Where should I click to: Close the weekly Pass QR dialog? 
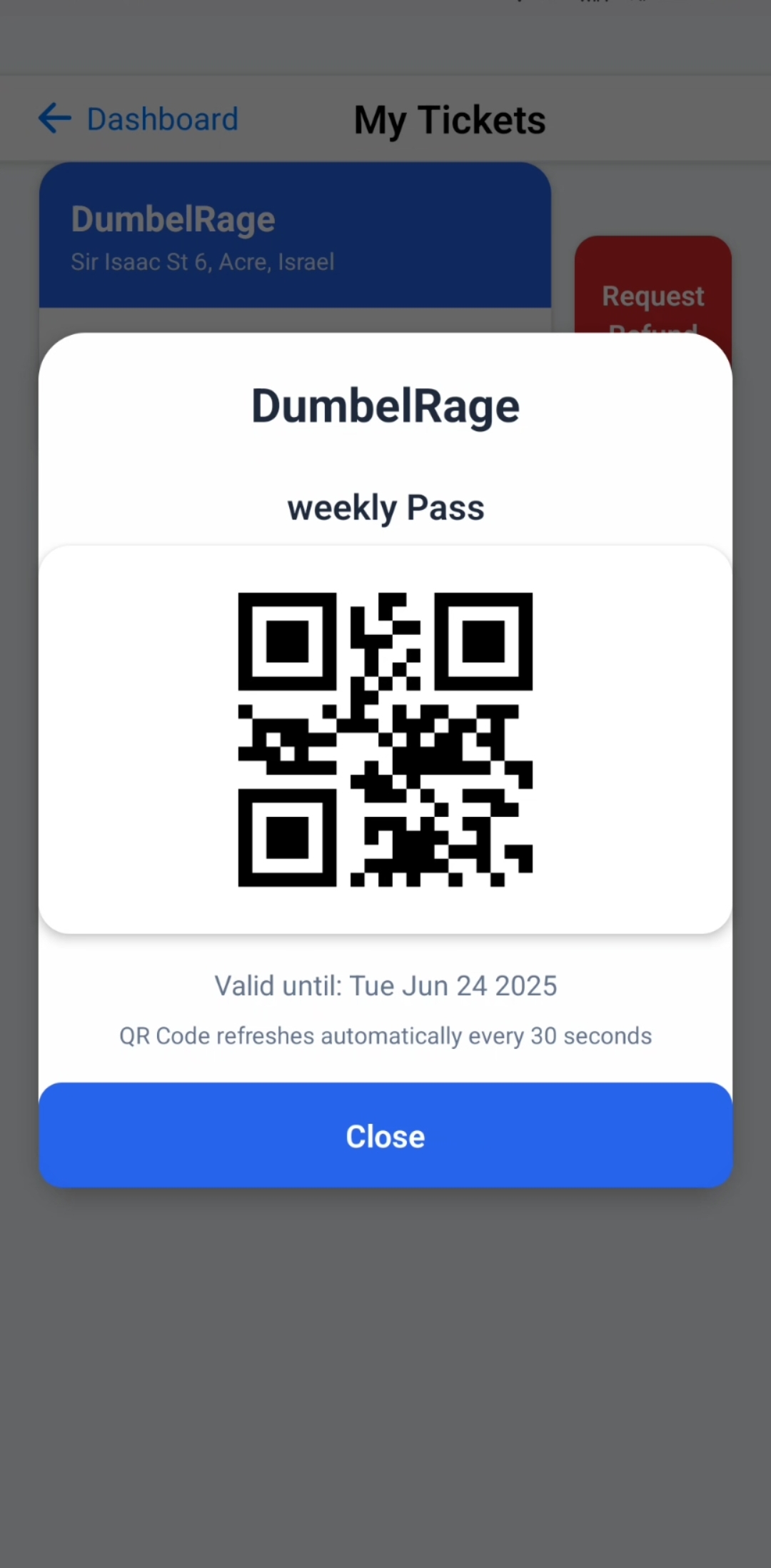point(385,1135)
